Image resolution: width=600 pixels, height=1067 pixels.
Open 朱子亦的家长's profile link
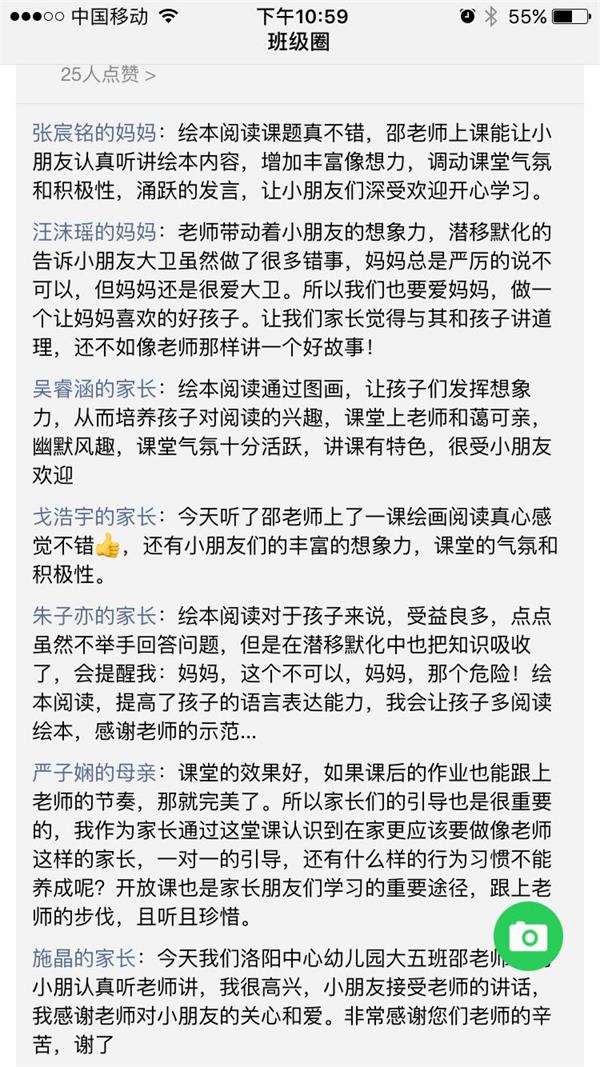pos(94,617)
